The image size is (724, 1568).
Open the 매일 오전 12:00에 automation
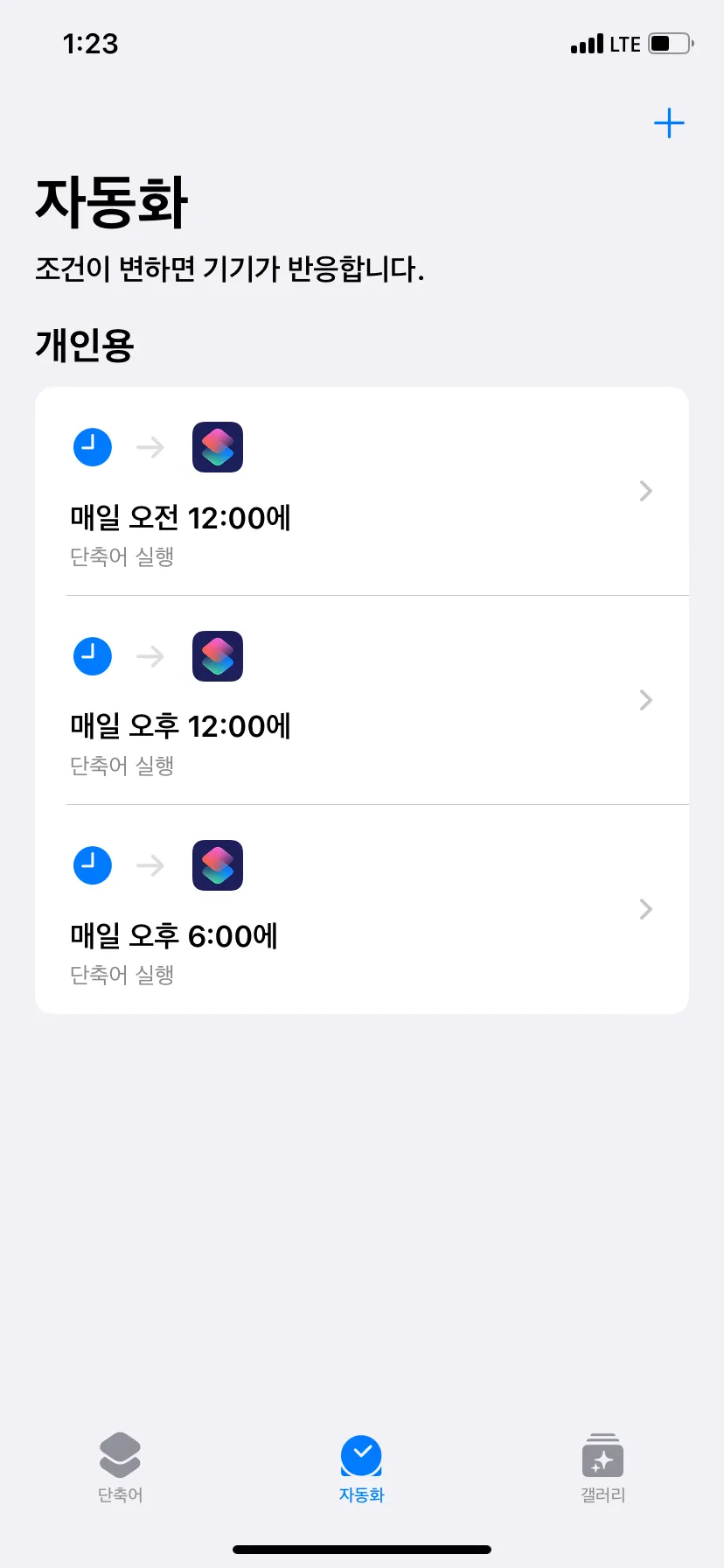(361, 492)
